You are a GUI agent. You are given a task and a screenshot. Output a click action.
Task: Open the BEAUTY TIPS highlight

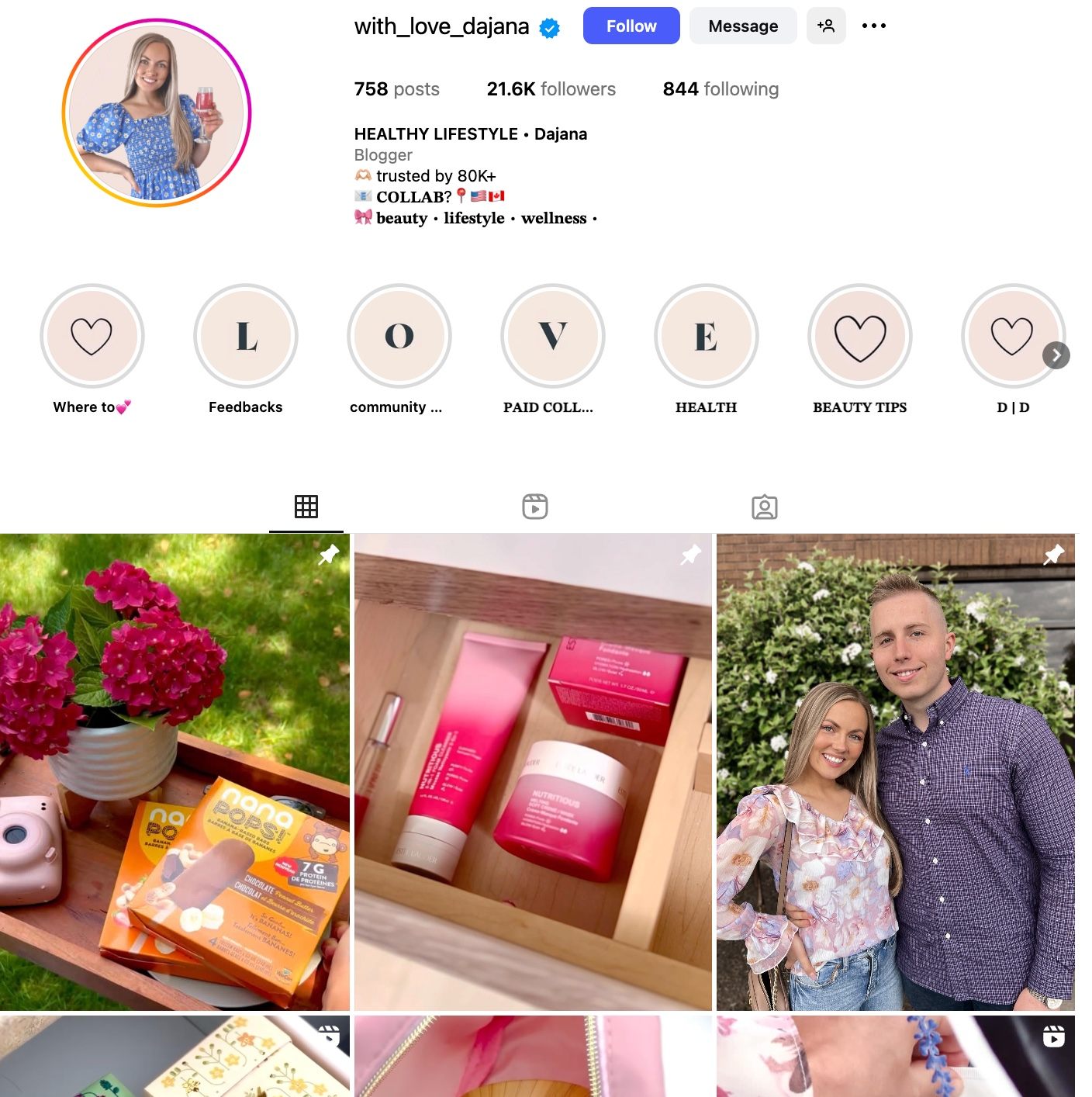(x=860, y=336)
